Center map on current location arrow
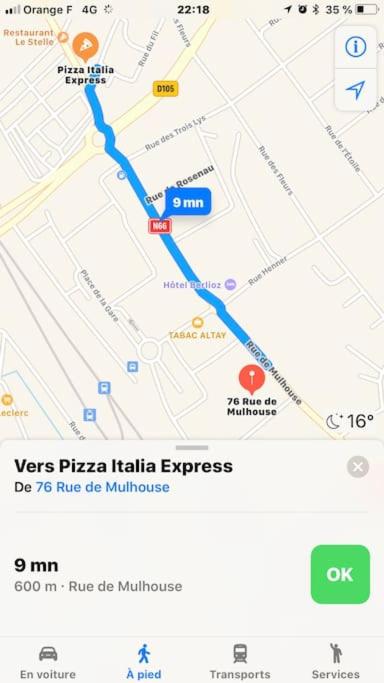This screenshot has height=683, width=384. (355, 90)
